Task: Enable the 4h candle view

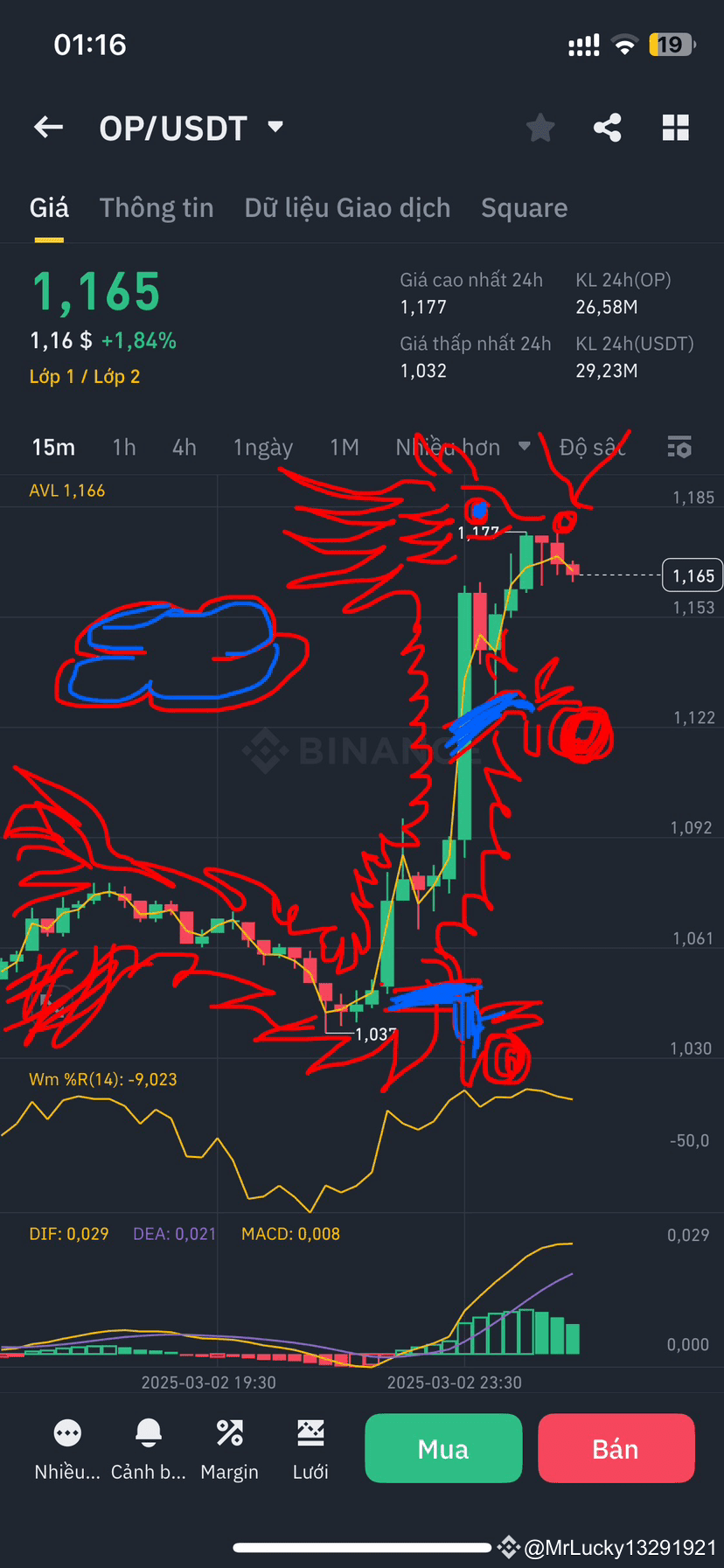Action: [184, 447]
